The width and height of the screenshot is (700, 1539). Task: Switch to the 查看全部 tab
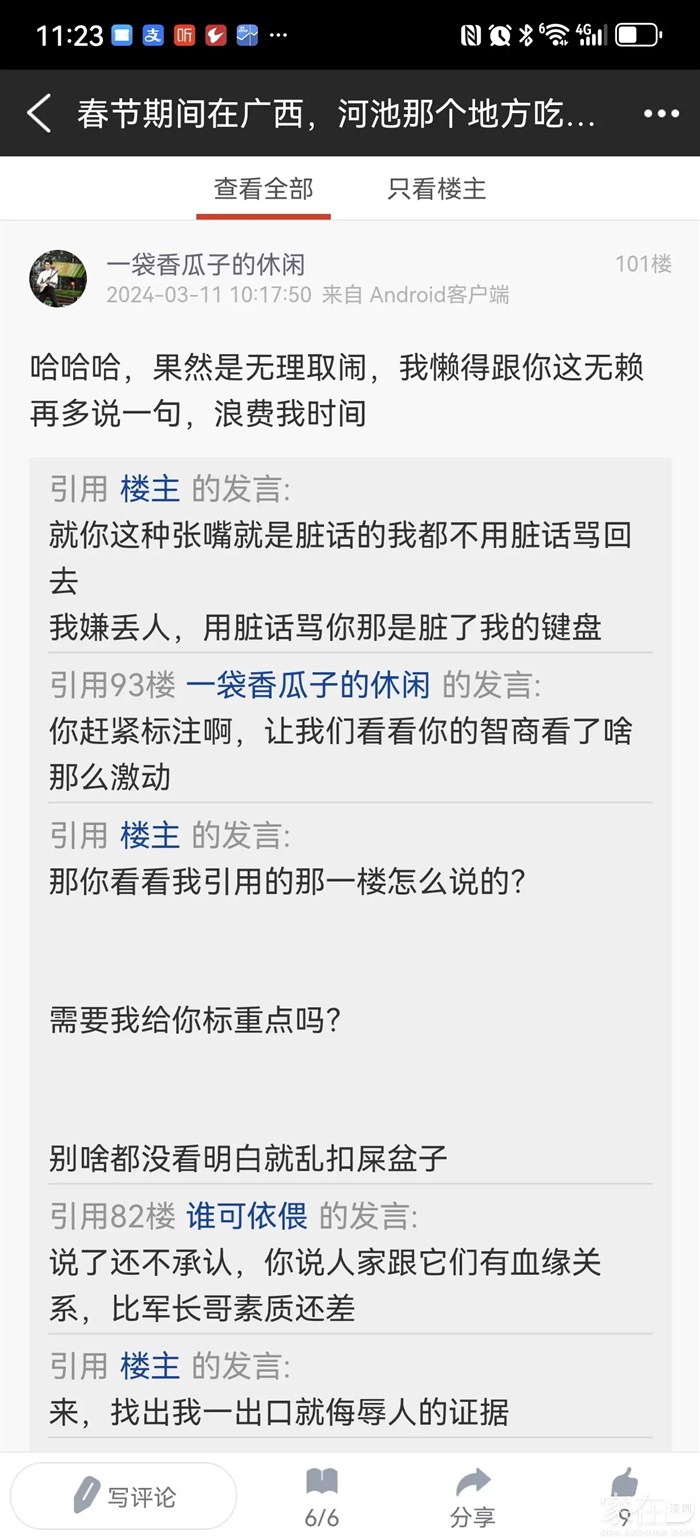(x=263, y=189)
